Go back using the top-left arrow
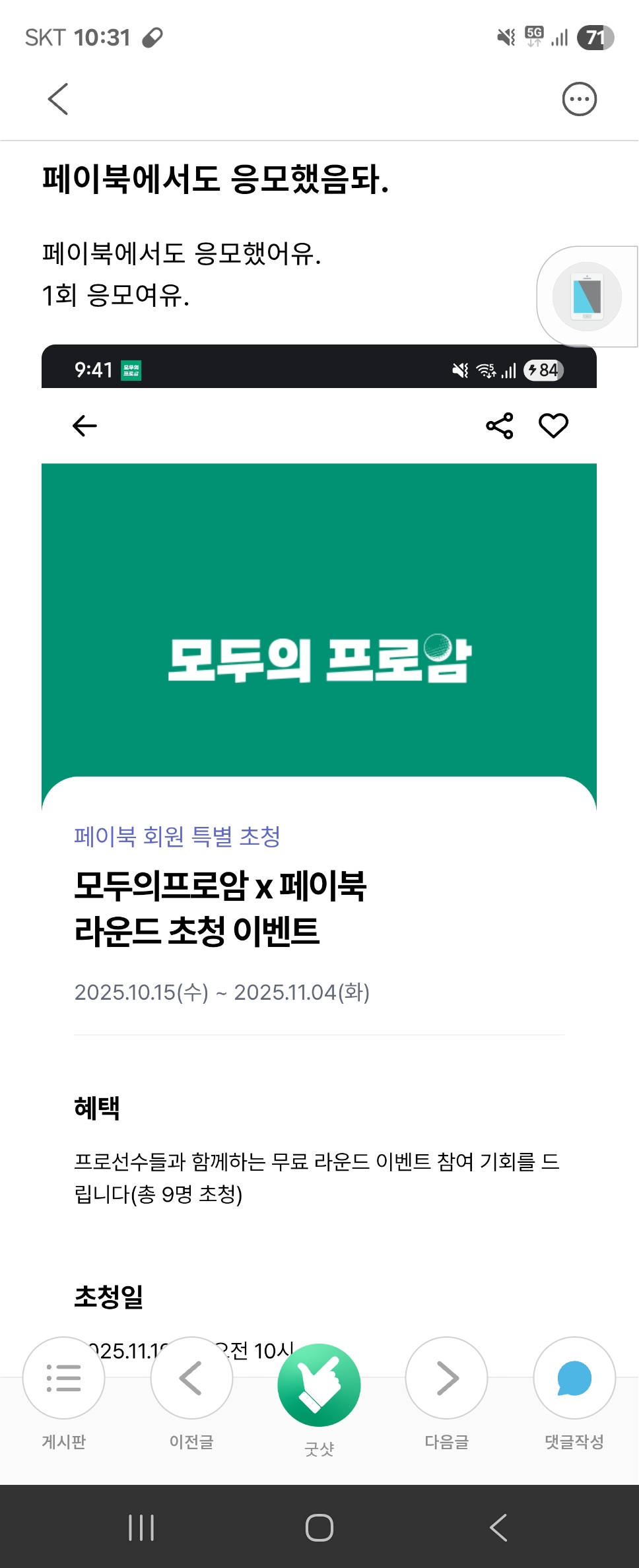 (58, 99)
